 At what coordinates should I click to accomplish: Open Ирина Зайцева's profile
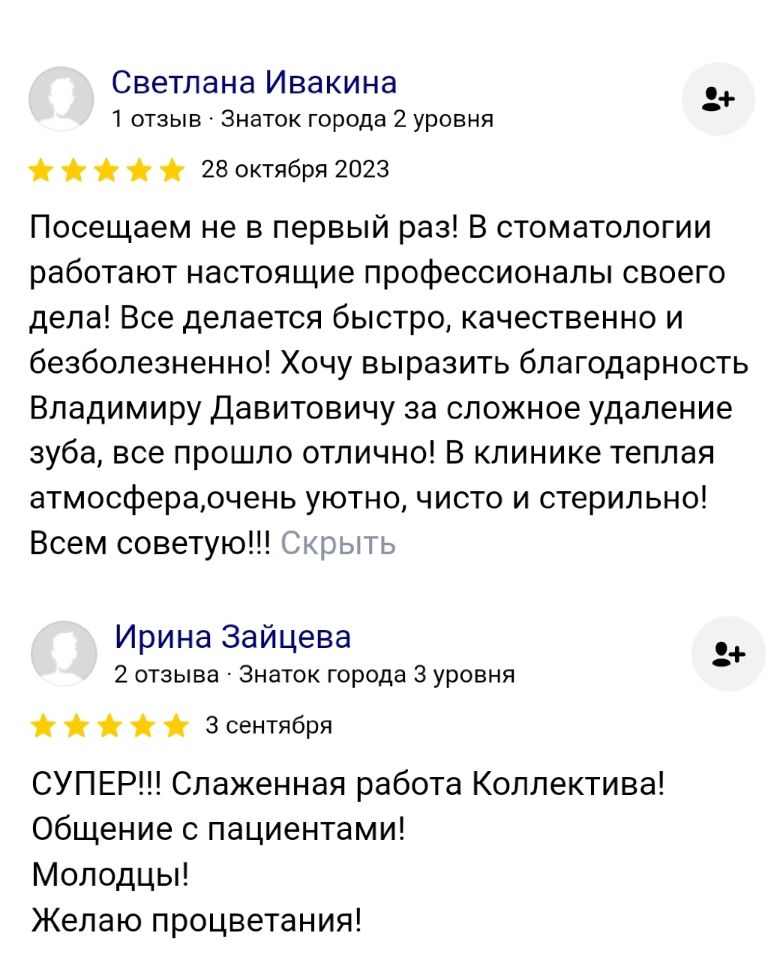(232, 637)
